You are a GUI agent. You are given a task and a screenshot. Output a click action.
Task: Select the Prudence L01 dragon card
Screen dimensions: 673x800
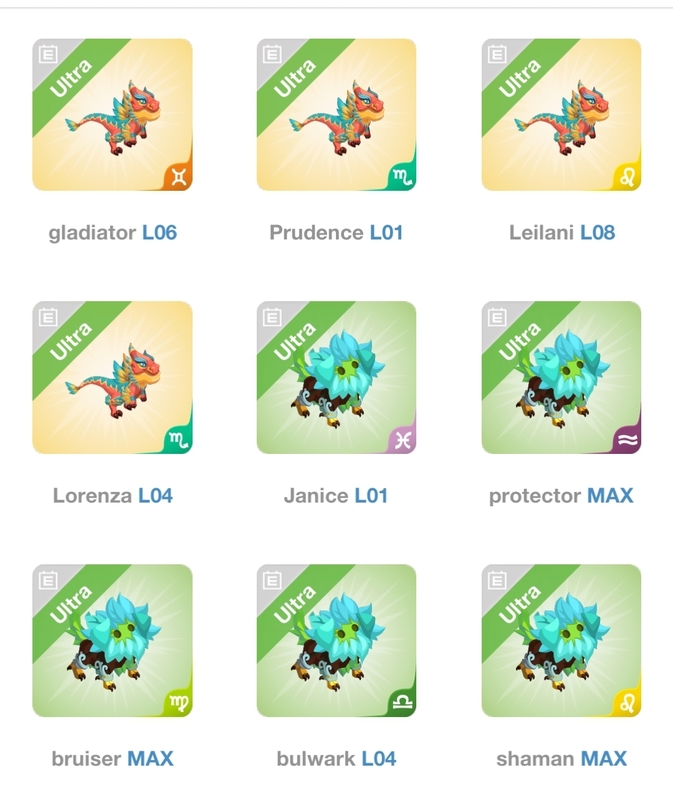pyautogui.click(x=336, y=115)
